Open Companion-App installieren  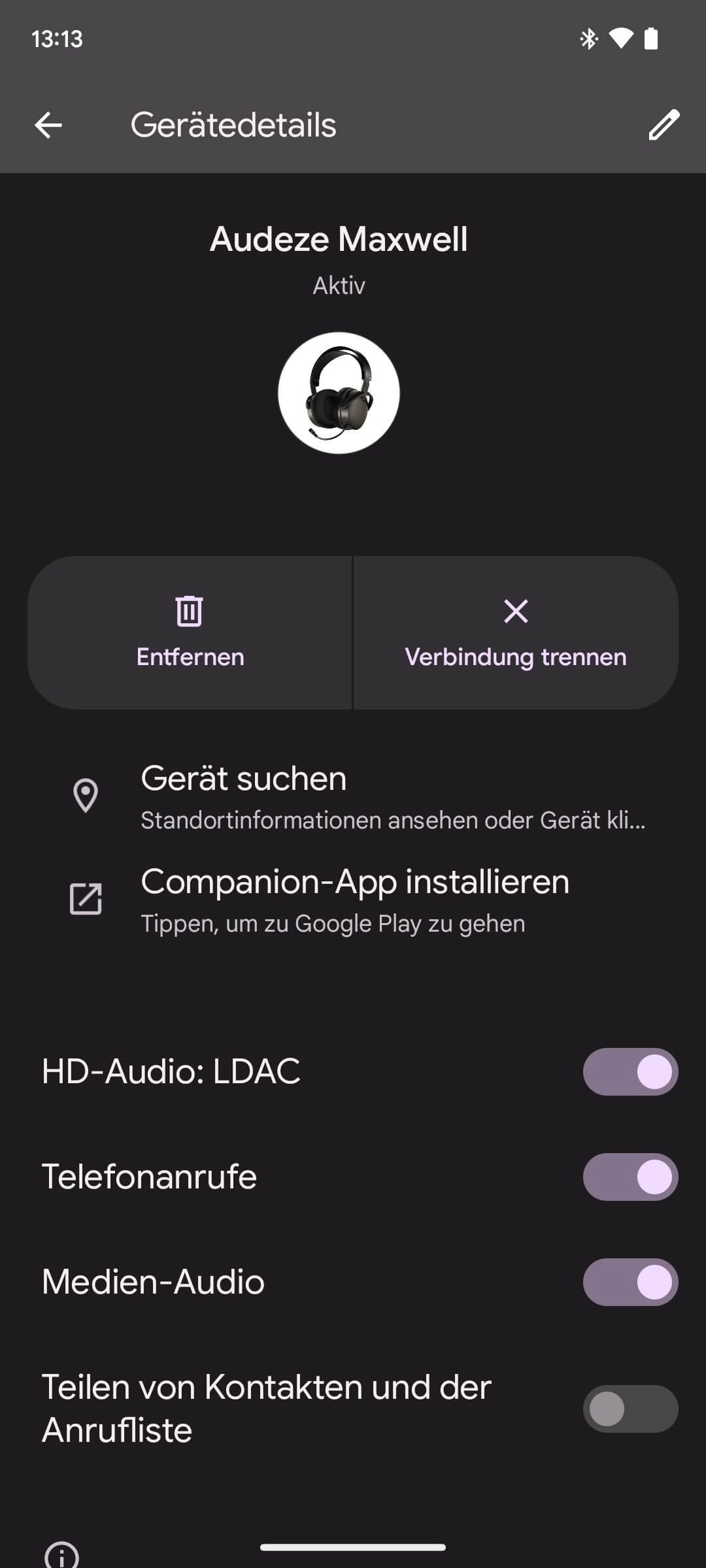353,900
